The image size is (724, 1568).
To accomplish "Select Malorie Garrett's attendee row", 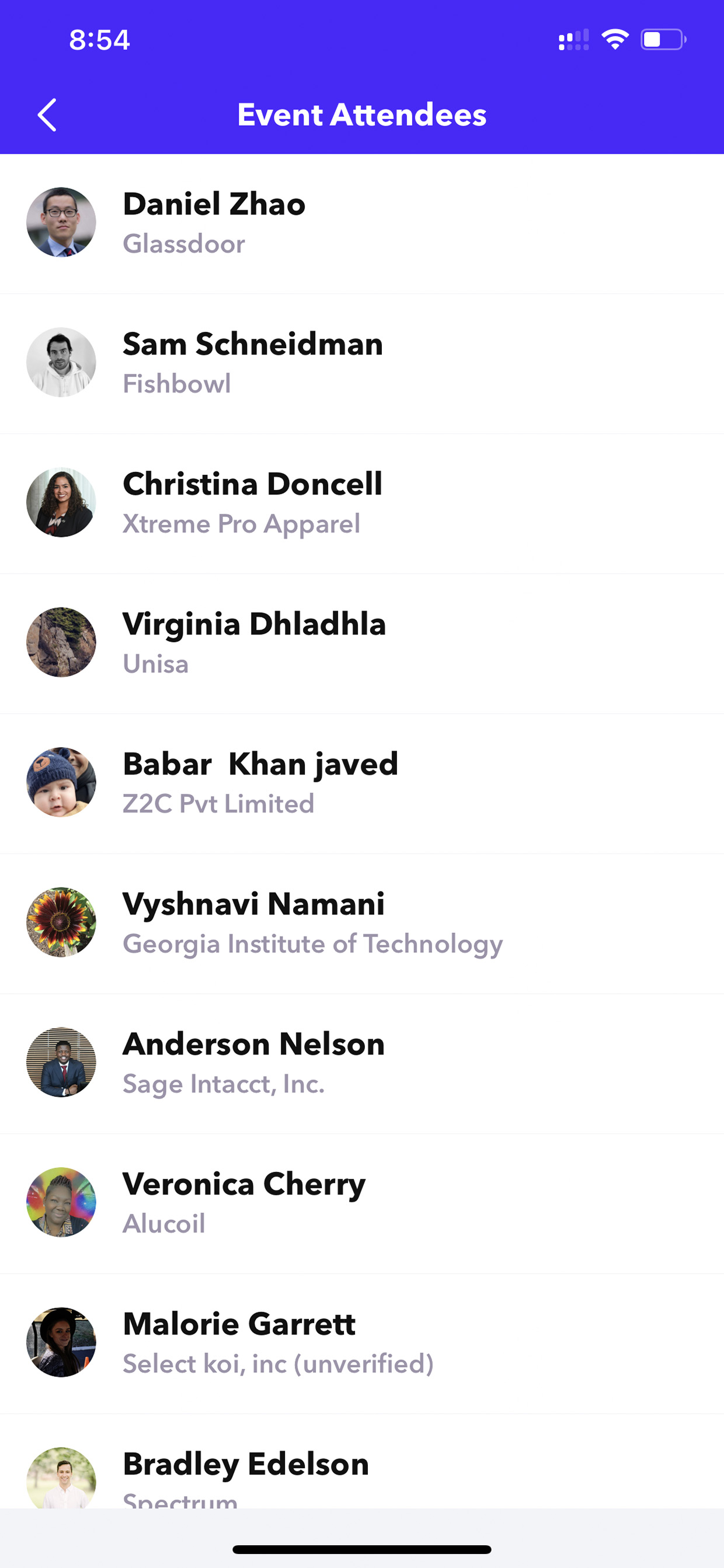I will [x=362, y=1344].
